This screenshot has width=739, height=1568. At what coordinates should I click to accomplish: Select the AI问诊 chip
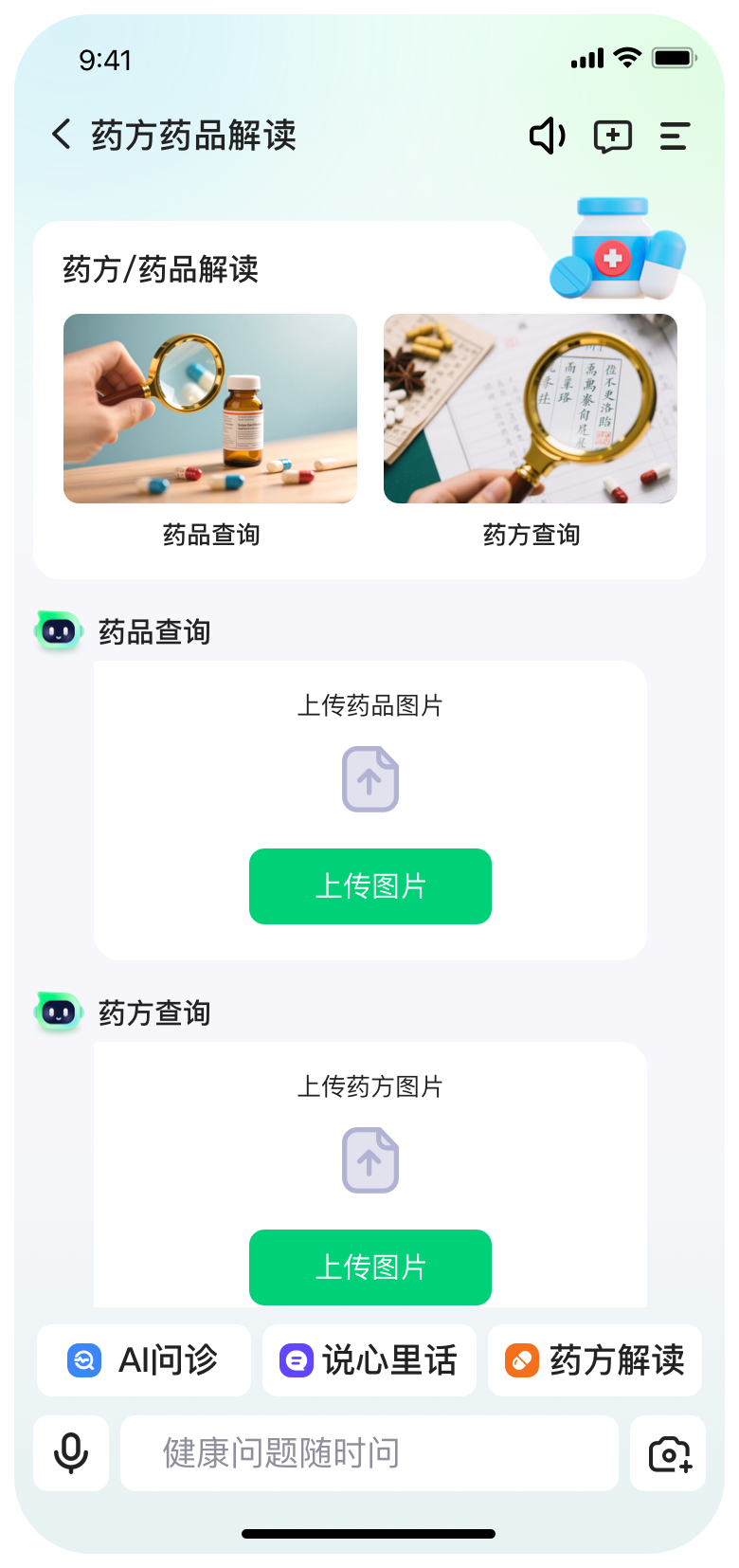point(144,1360)
